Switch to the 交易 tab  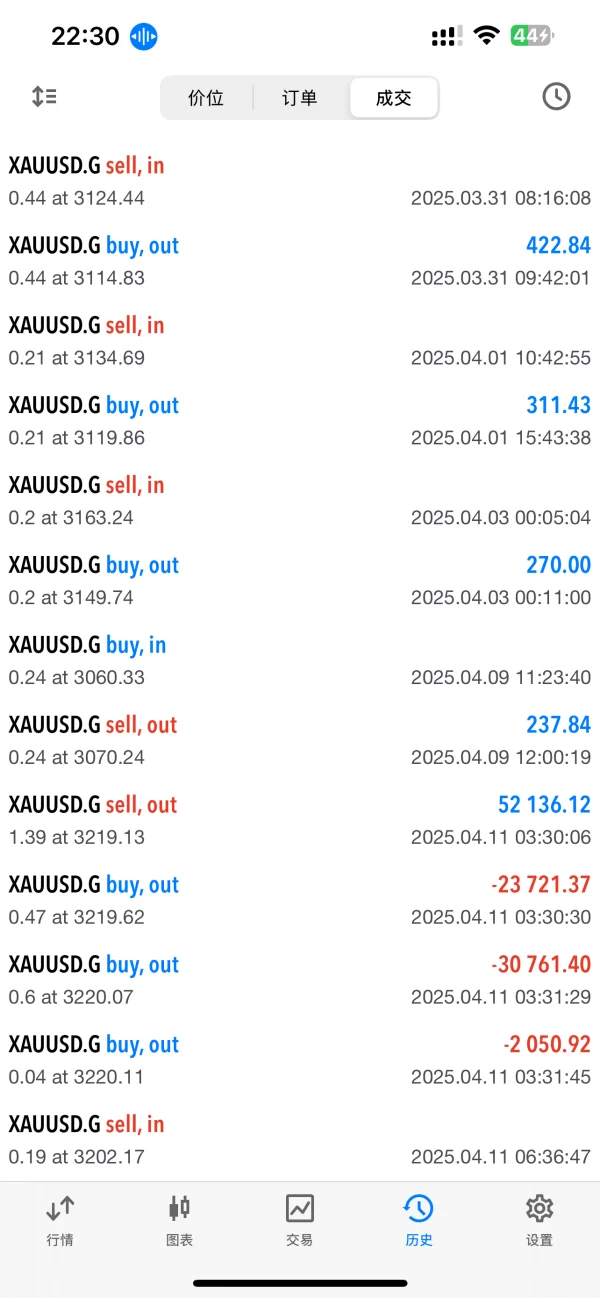pyautogui.click(x=300, y=1220)
